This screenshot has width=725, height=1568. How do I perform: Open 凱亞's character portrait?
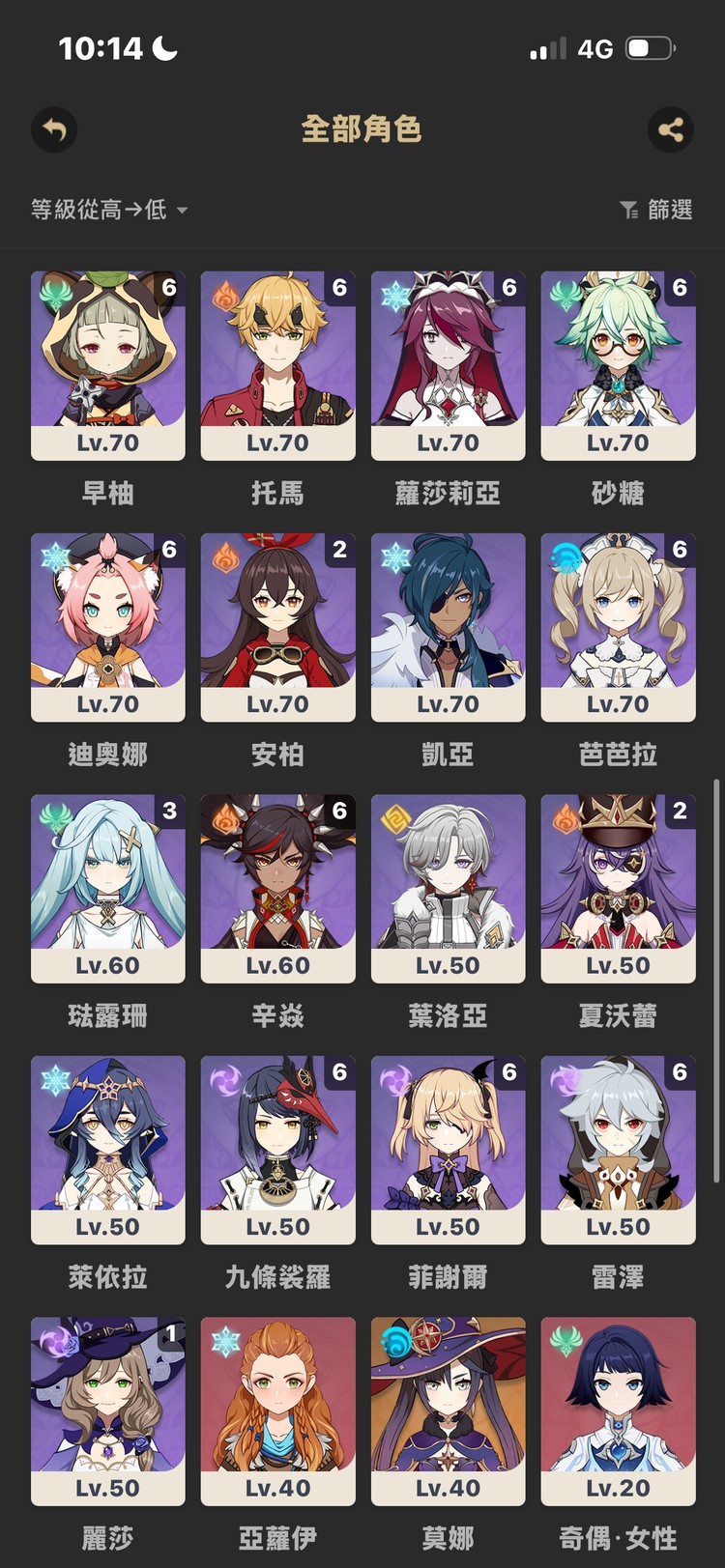click(x=448, y=618)
